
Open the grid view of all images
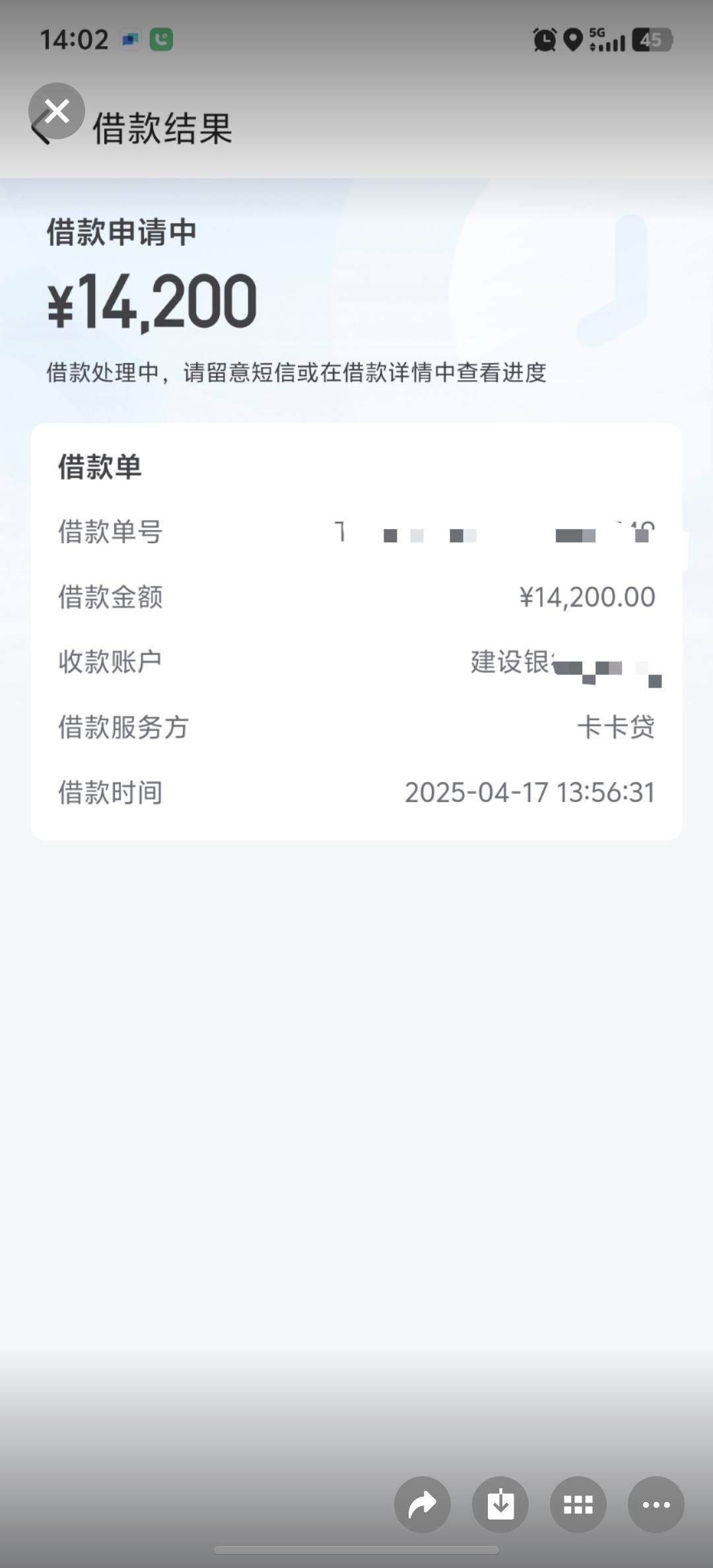pos(578,1505)
